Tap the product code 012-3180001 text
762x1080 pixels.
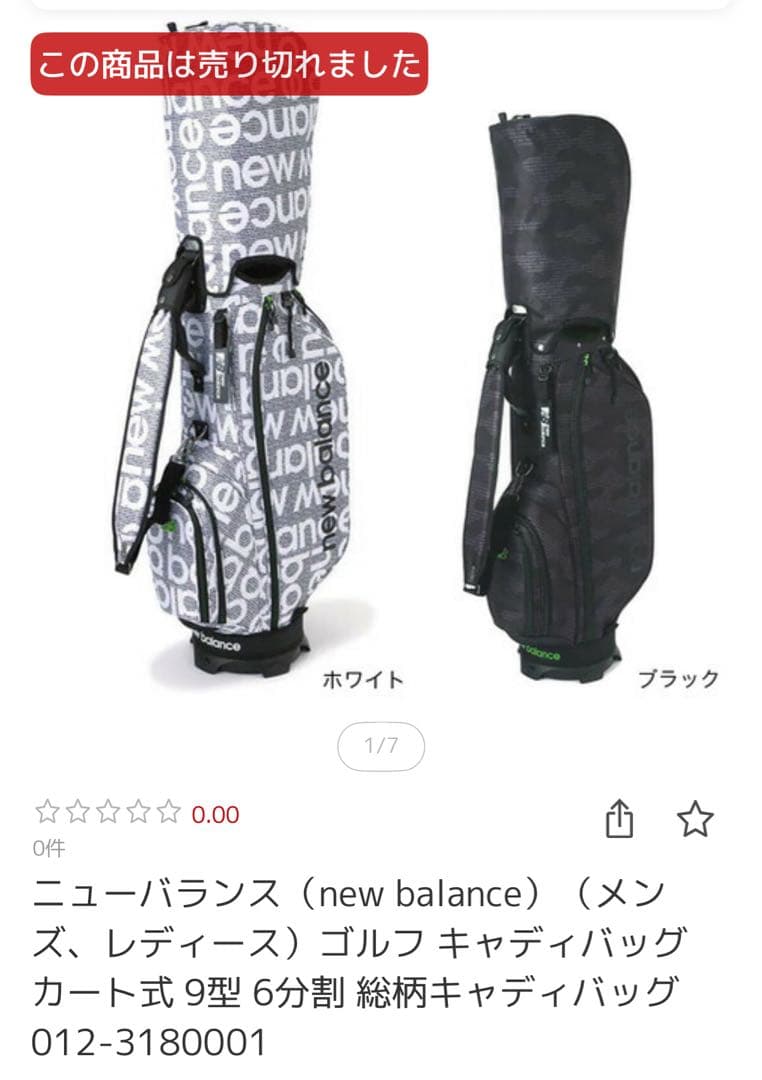click(145, 1042)
